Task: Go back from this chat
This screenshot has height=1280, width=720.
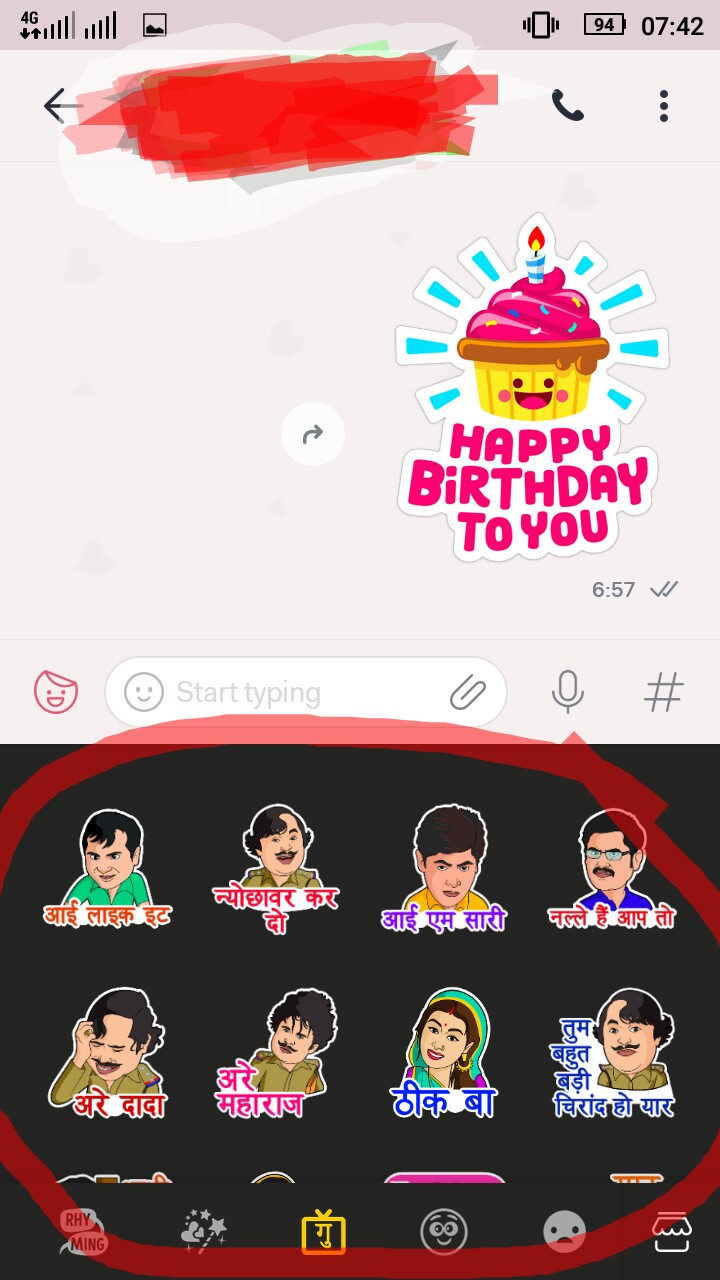Action: click(60, 105)
